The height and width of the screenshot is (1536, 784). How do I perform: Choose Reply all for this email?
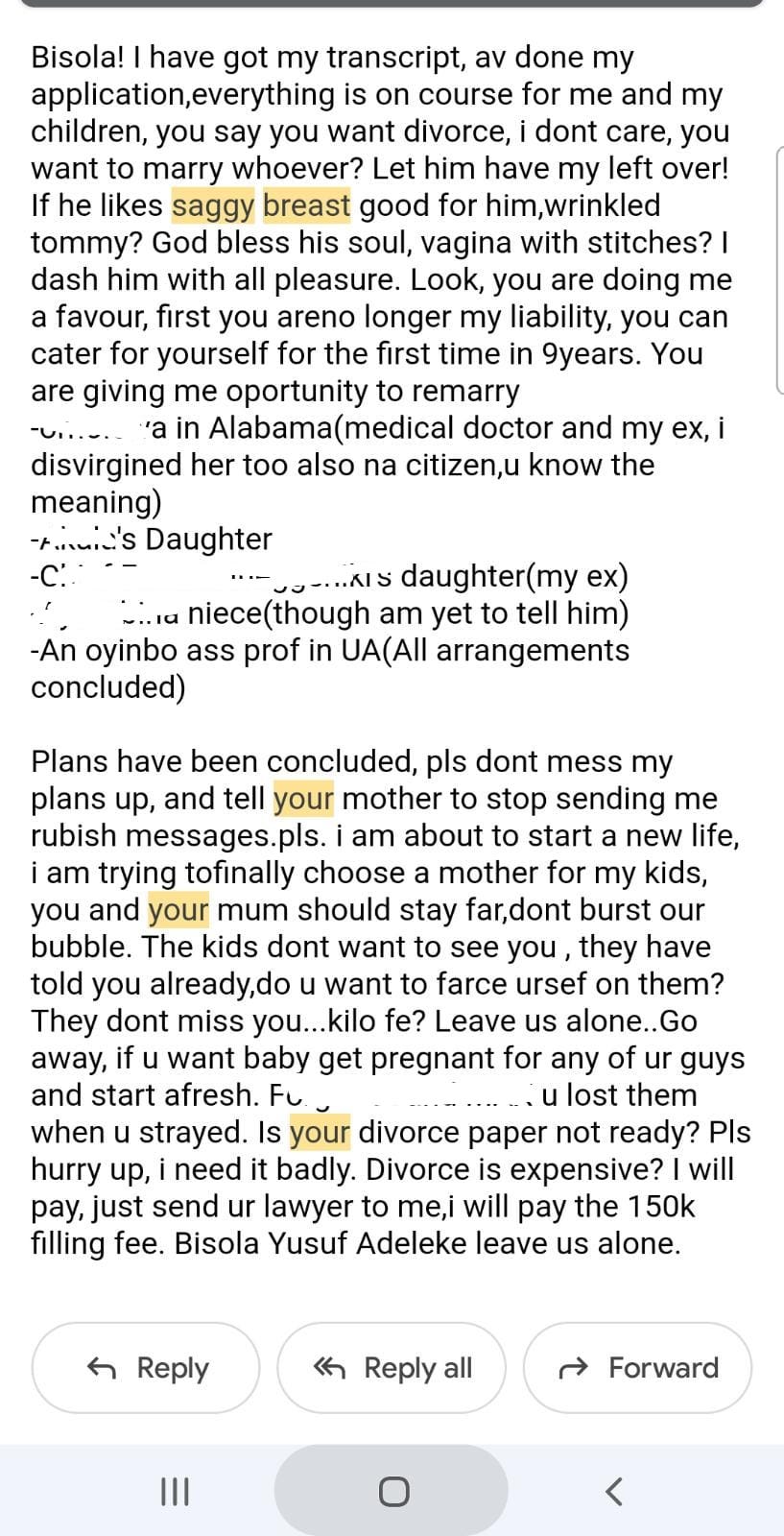[x=392, y=1367]
